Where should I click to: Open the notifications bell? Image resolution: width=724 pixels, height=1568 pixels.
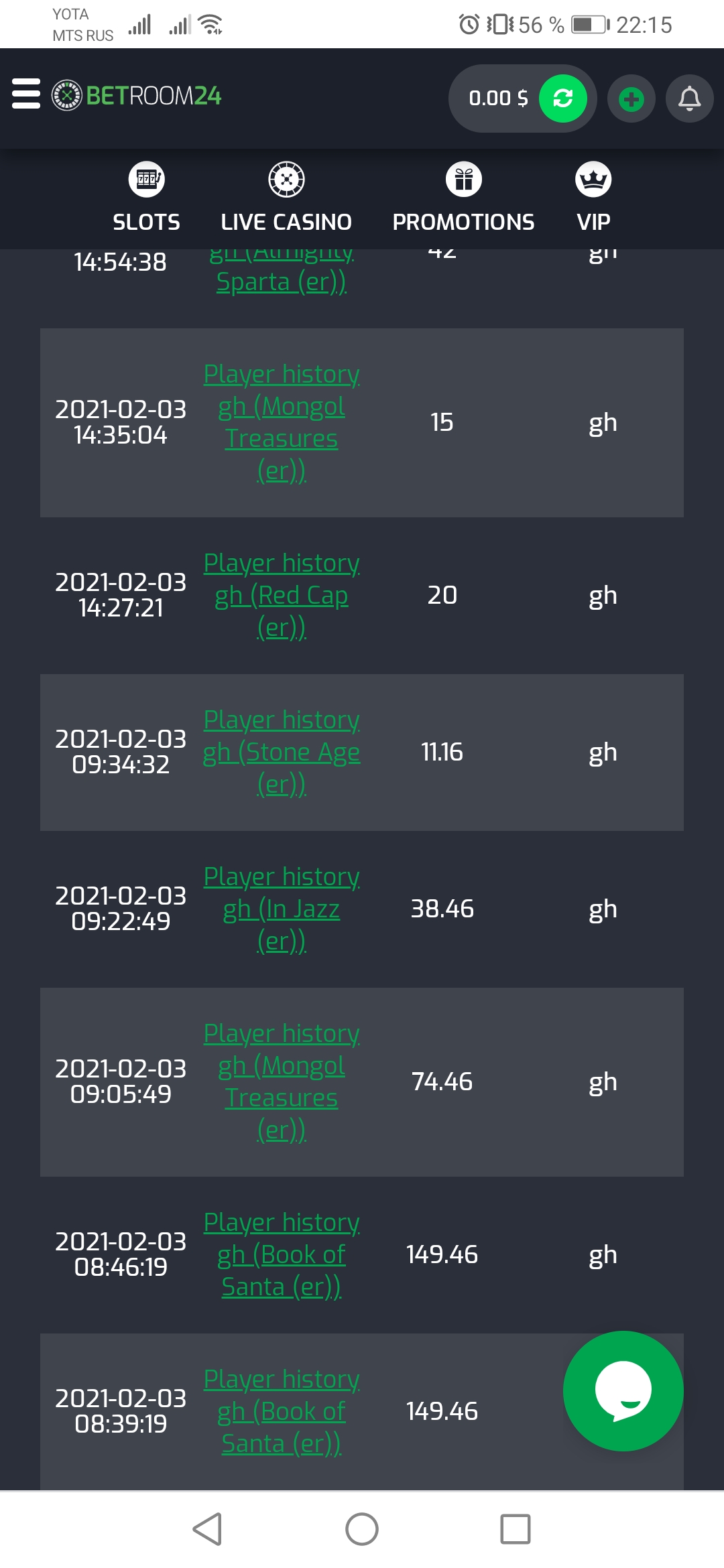[x=689, y=99]
